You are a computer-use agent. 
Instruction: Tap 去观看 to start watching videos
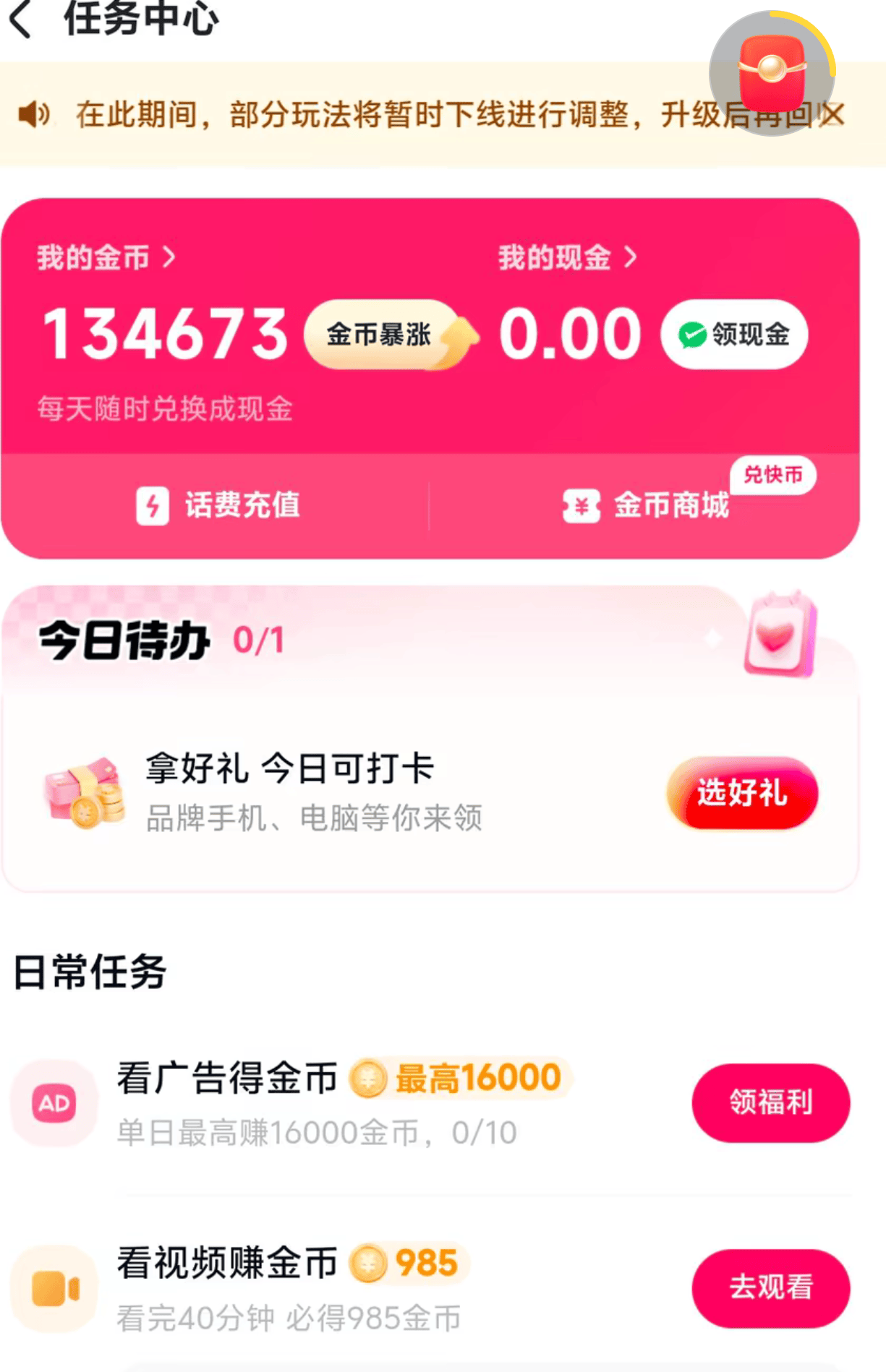coord(770,1289)
